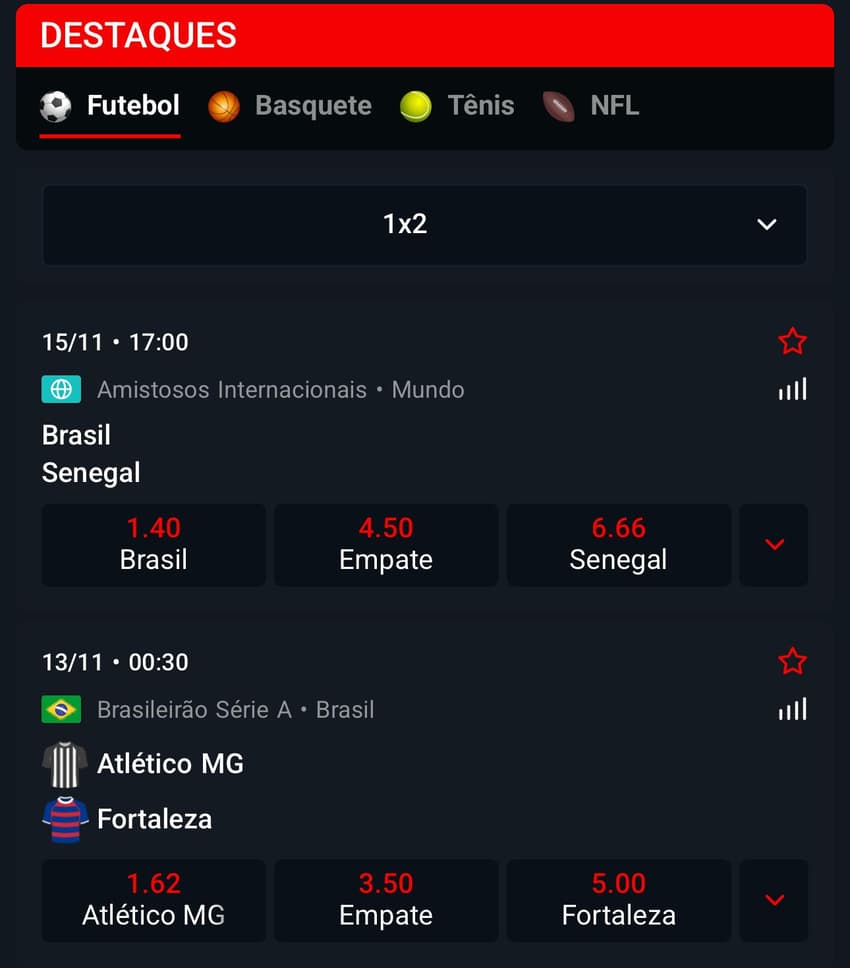Viewport: 850px width, 968px height.
Task: Click the Brasileirão Série A flag icon
Action: (62, 709)
